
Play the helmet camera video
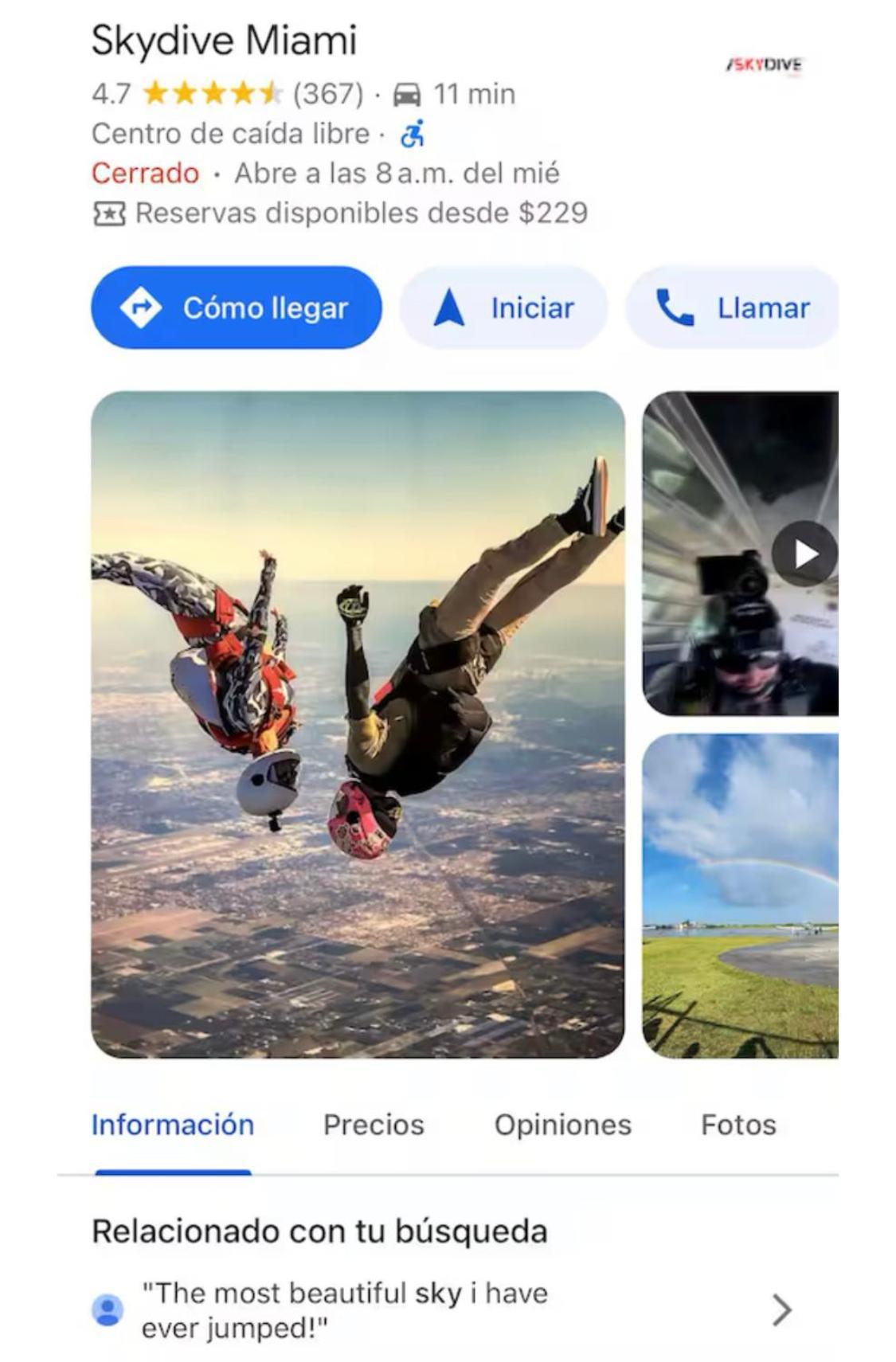tap(804, 554)
